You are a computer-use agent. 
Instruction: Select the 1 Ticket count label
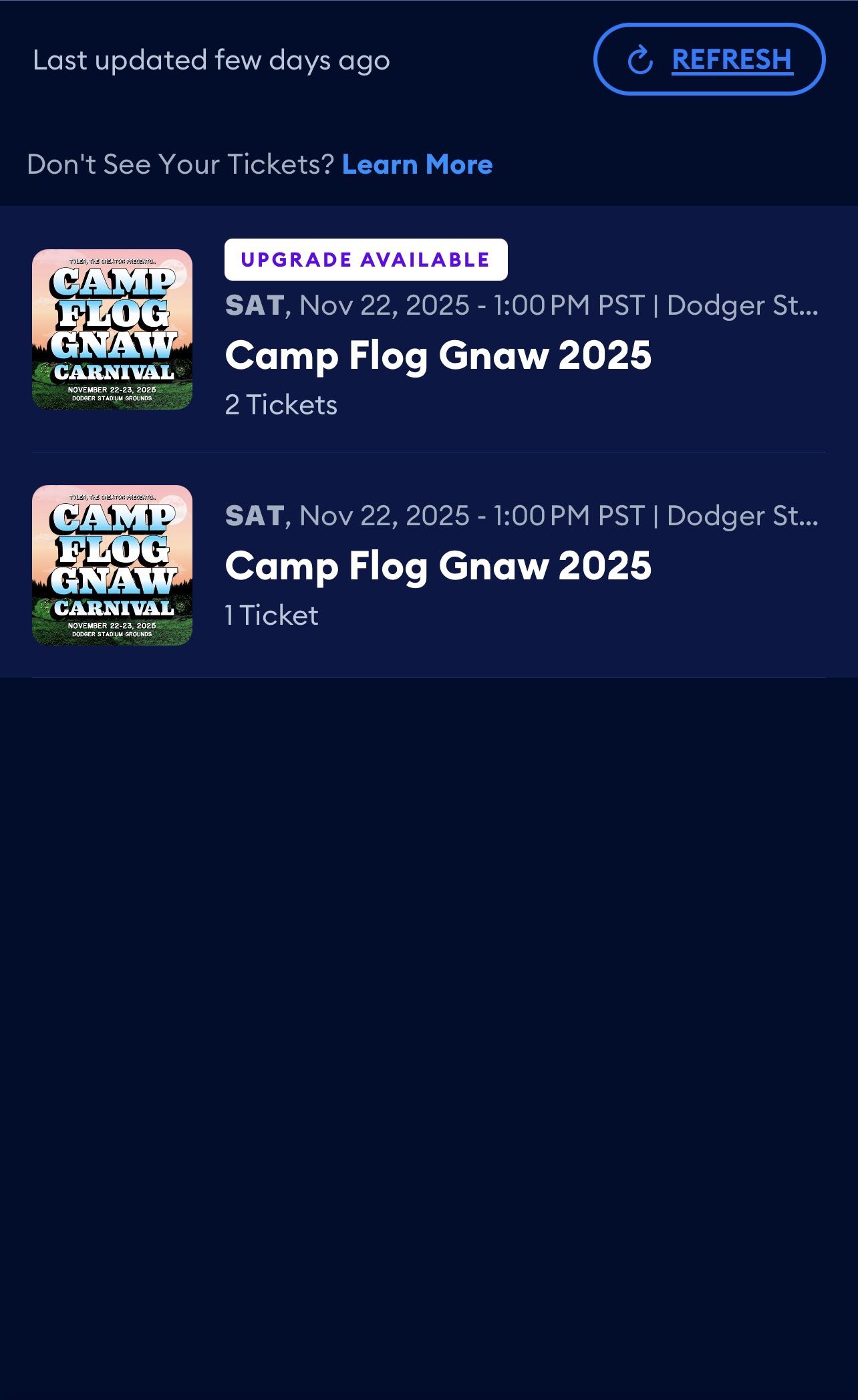pos(271,613)
